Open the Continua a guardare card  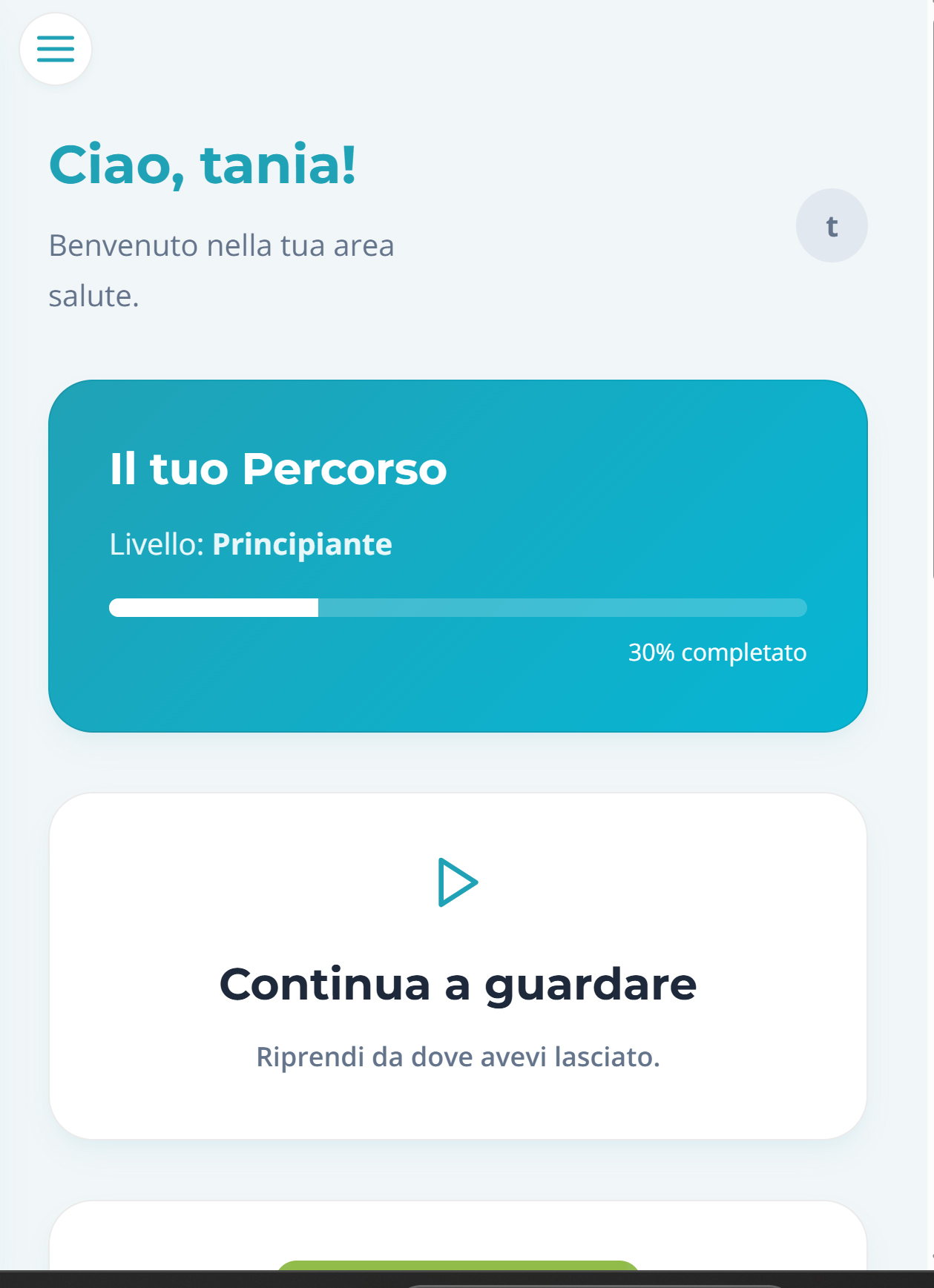click(458, 965)
